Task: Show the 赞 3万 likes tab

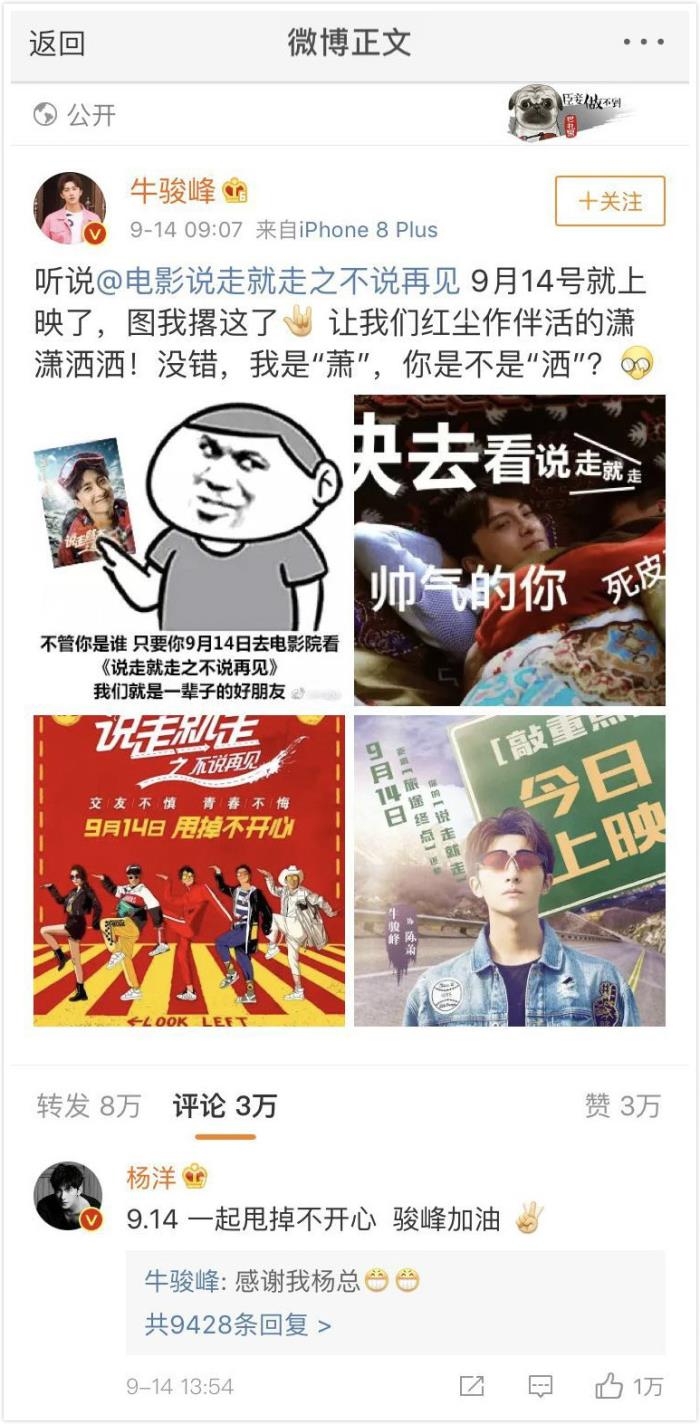Action: click(622, 1105)
